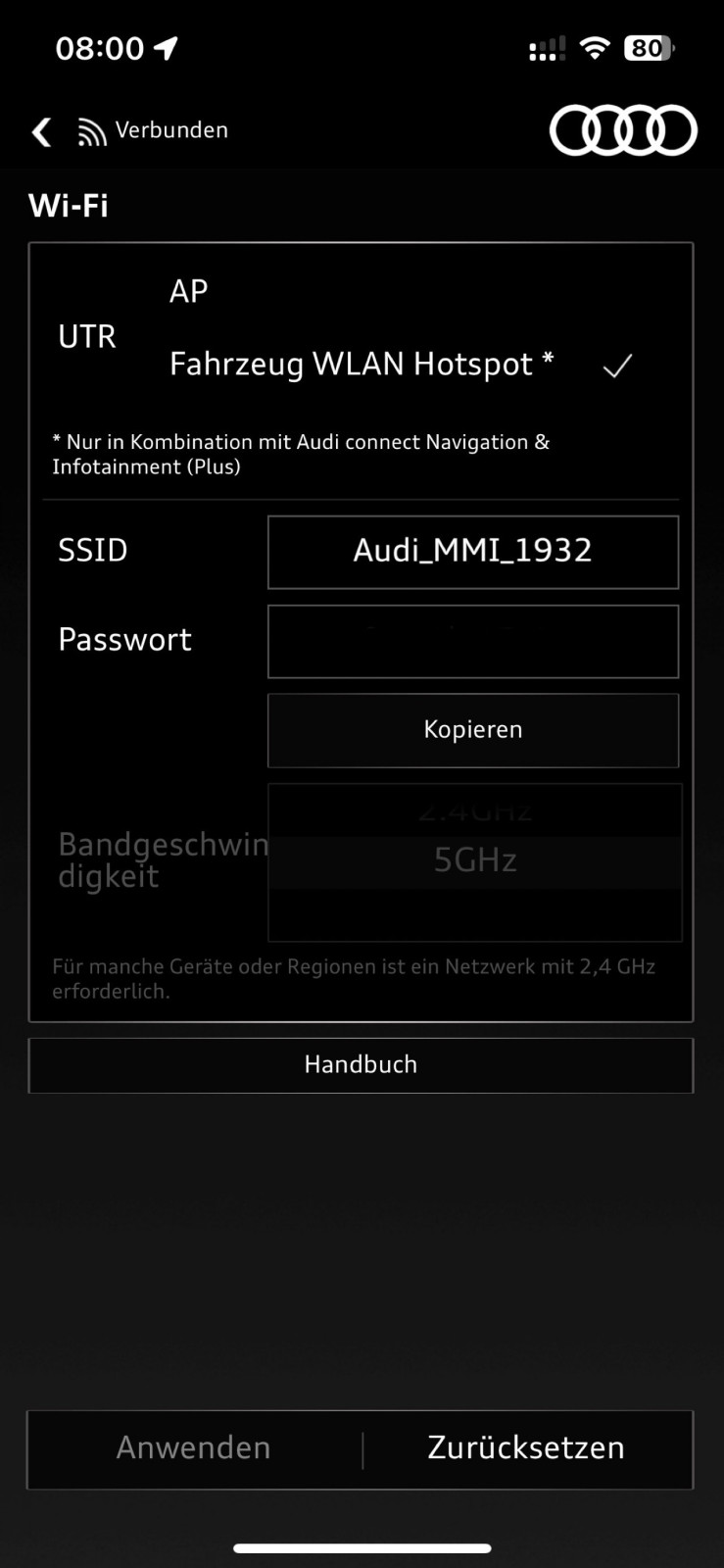The image size is (724, 1568).
Task: Open the Bandgeschwindigkeit frequency picker
Action: point(473,859)
